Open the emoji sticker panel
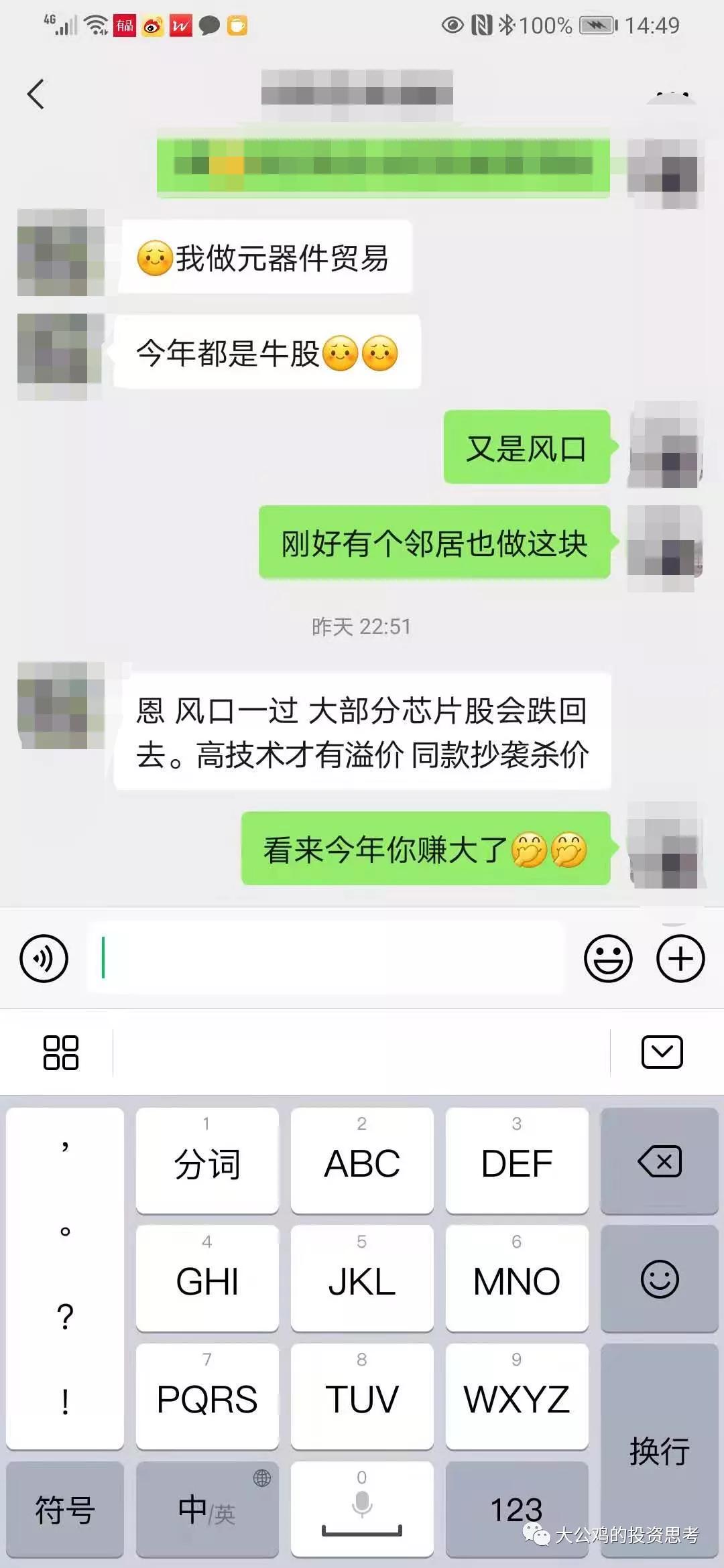Image resolution: width=724 pixels, height=1568 pixels. (x=608, y=959)
